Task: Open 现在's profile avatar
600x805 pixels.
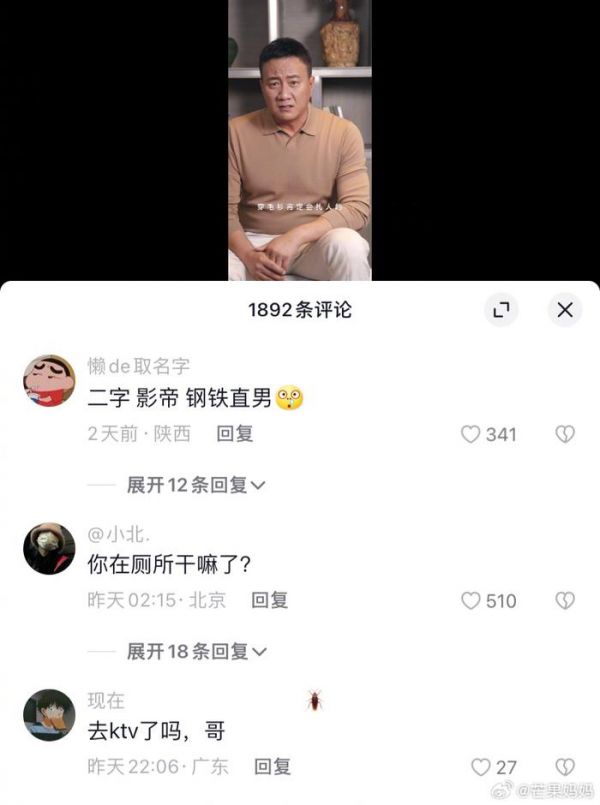Action: 49,715
